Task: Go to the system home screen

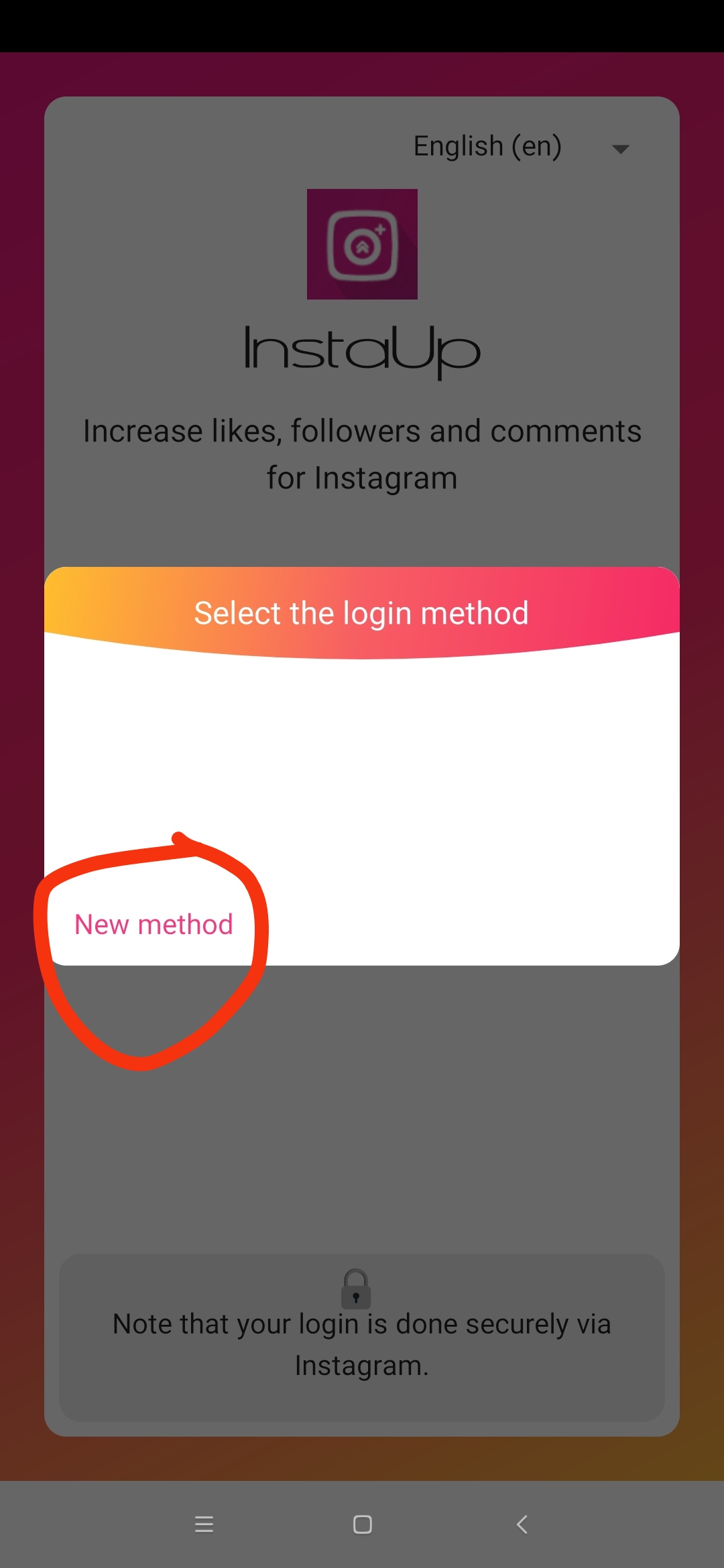Action: tap(362, 1524)
